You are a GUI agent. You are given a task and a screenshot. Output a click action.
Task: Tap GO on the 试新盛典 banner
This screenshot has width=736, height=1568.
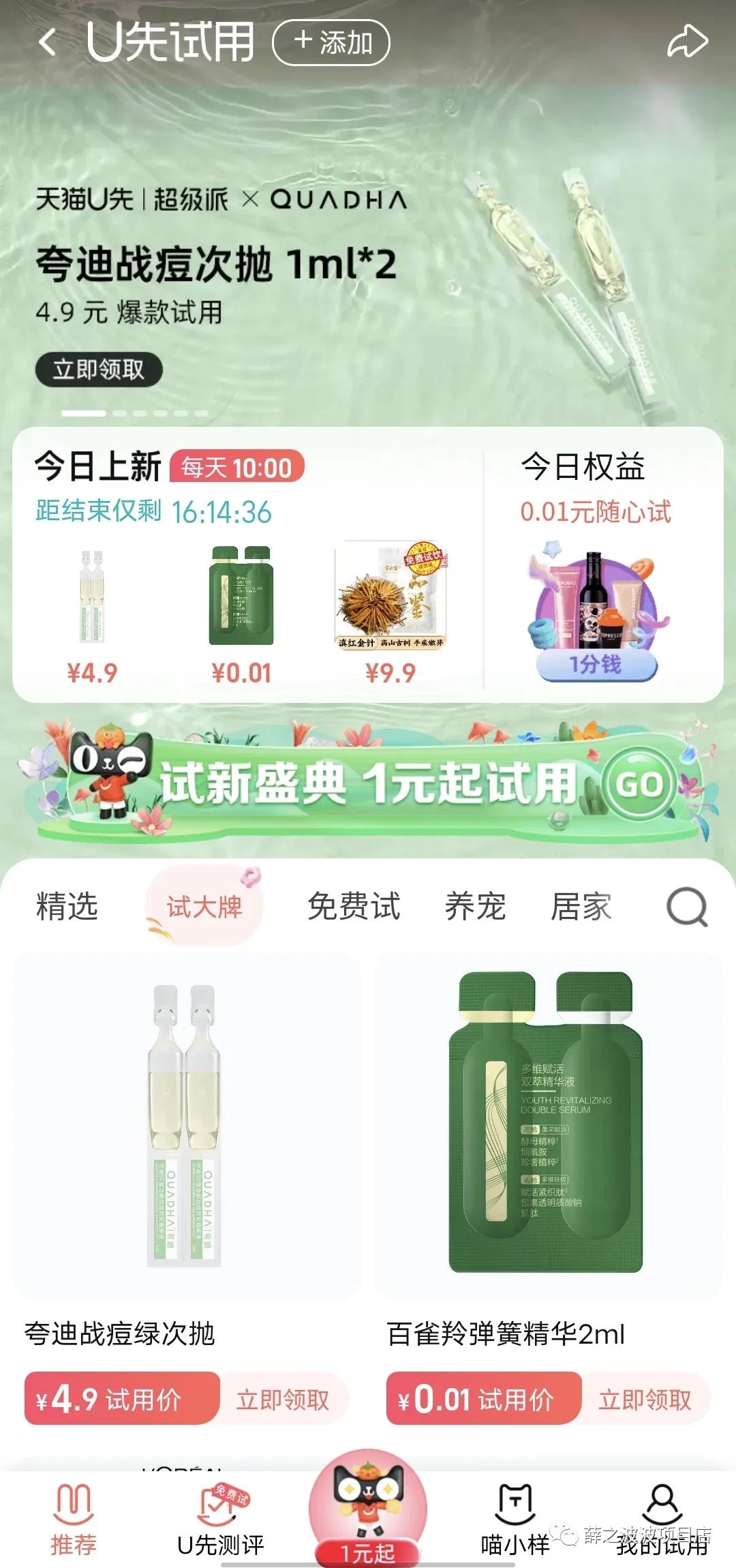[639, 784]
